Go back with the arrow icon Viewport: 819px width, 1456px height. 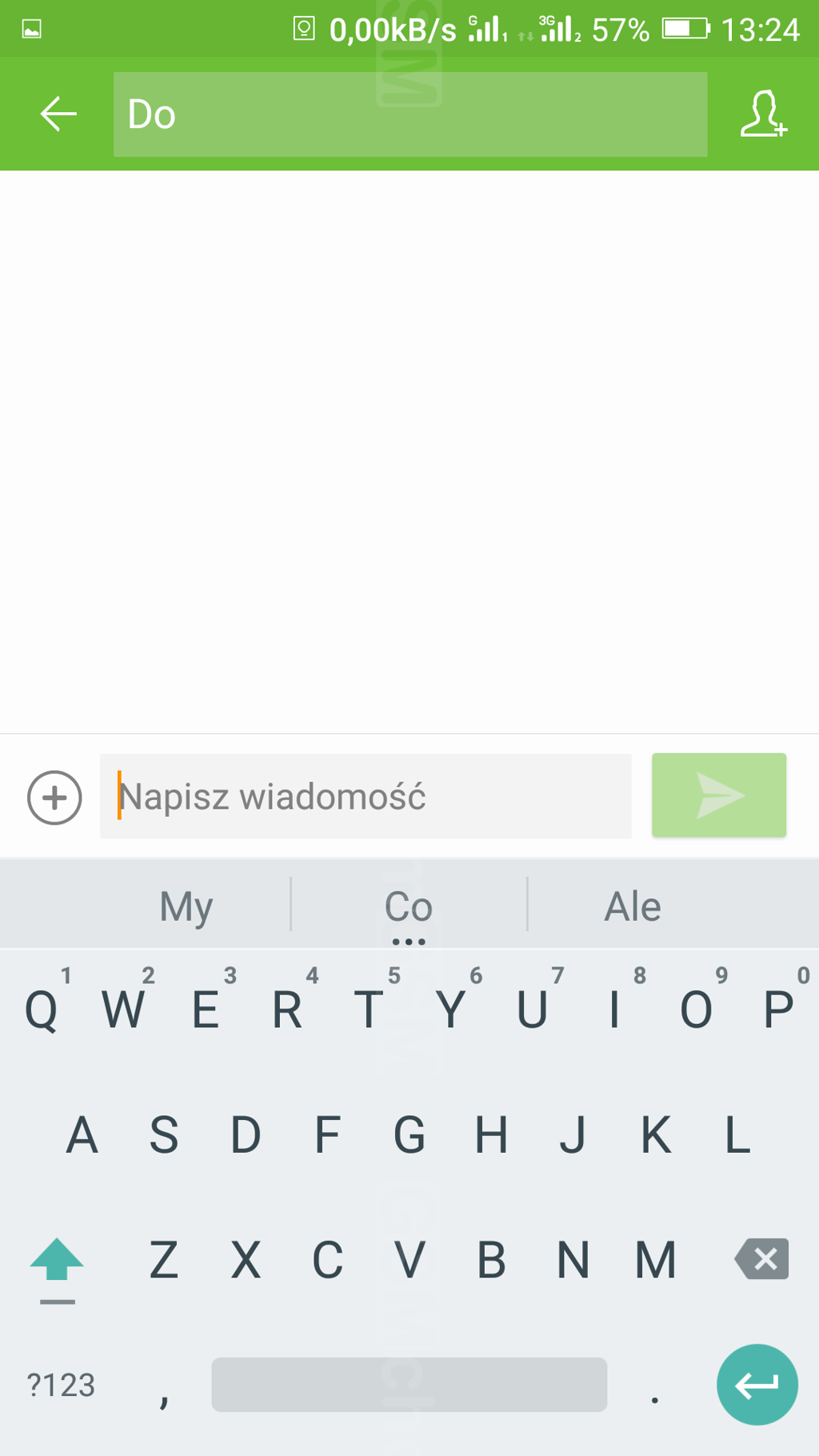58,114
